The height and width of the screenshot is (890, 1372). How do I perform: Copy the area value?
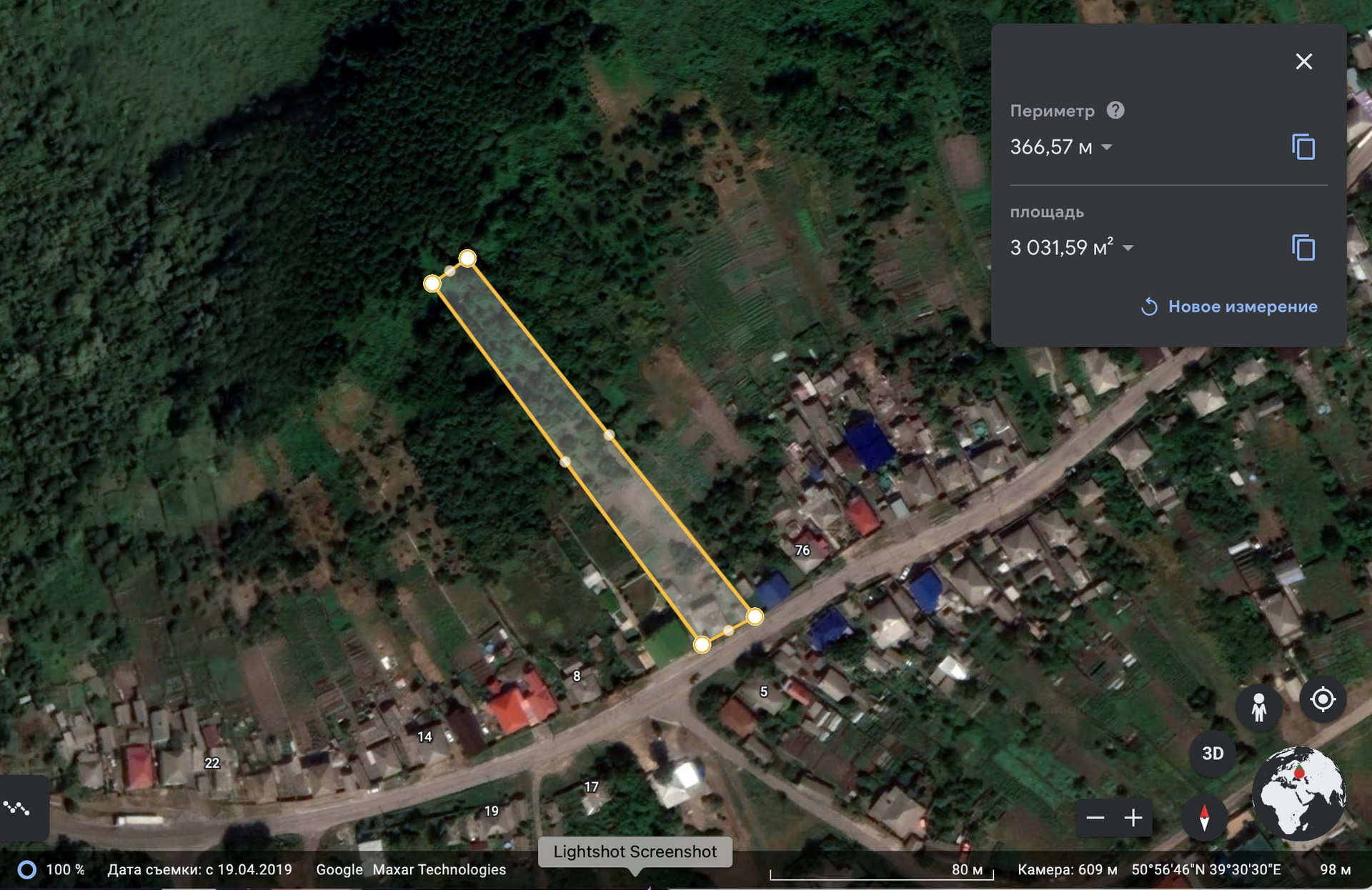1303,248
